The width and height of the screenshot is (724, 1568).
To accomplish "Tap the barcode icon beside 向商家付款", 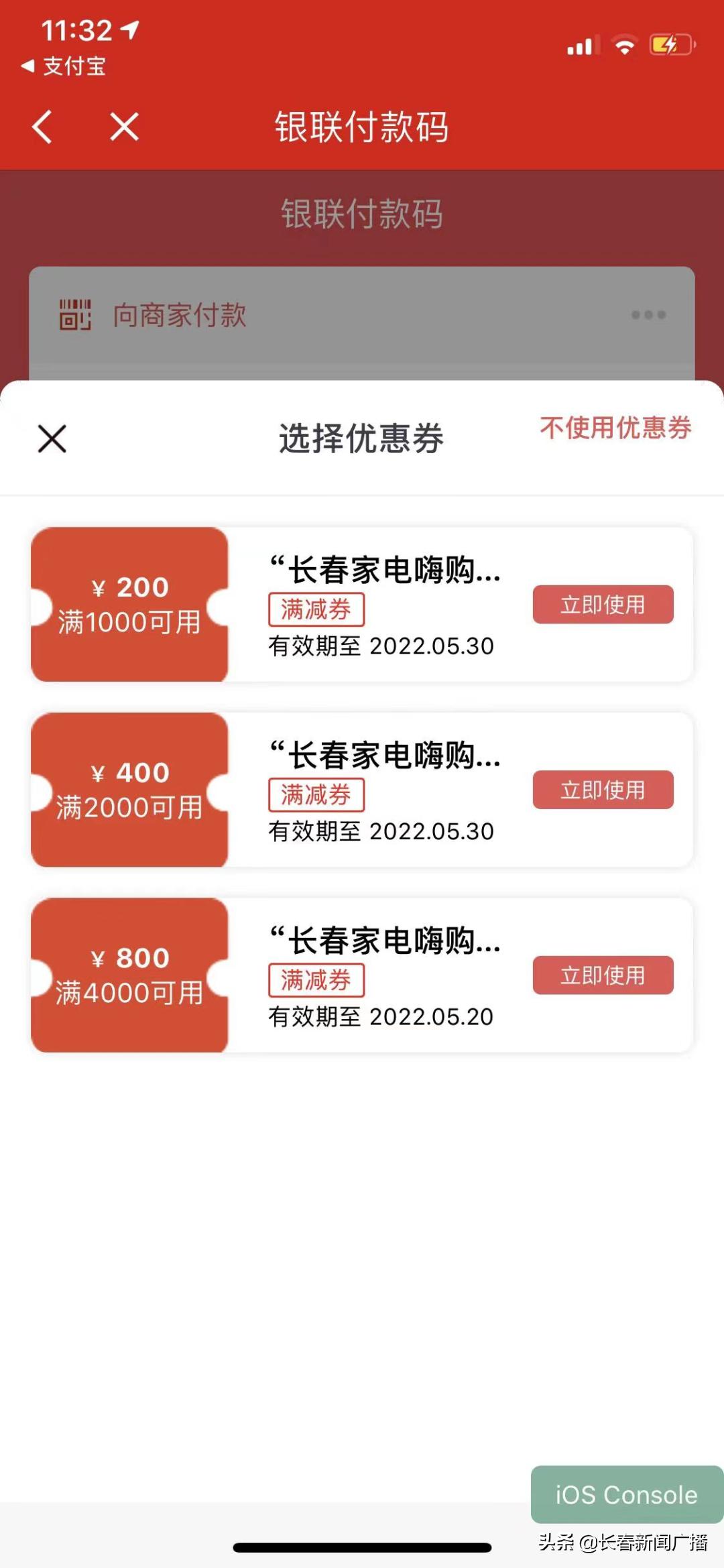I will click(76, 315).
